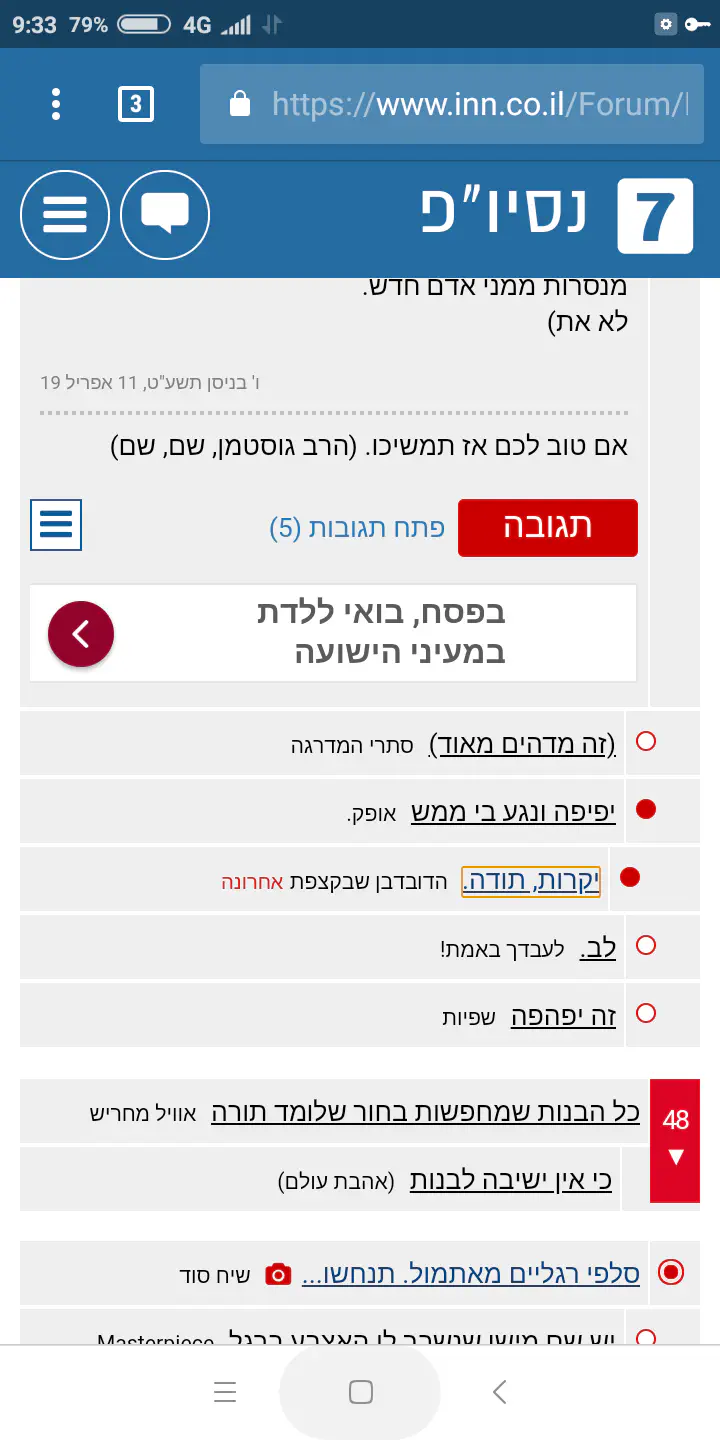The image size is (720, 1440).
Task: Open thread סלפי רגליים מאתמול
Action: (470, 1273)
